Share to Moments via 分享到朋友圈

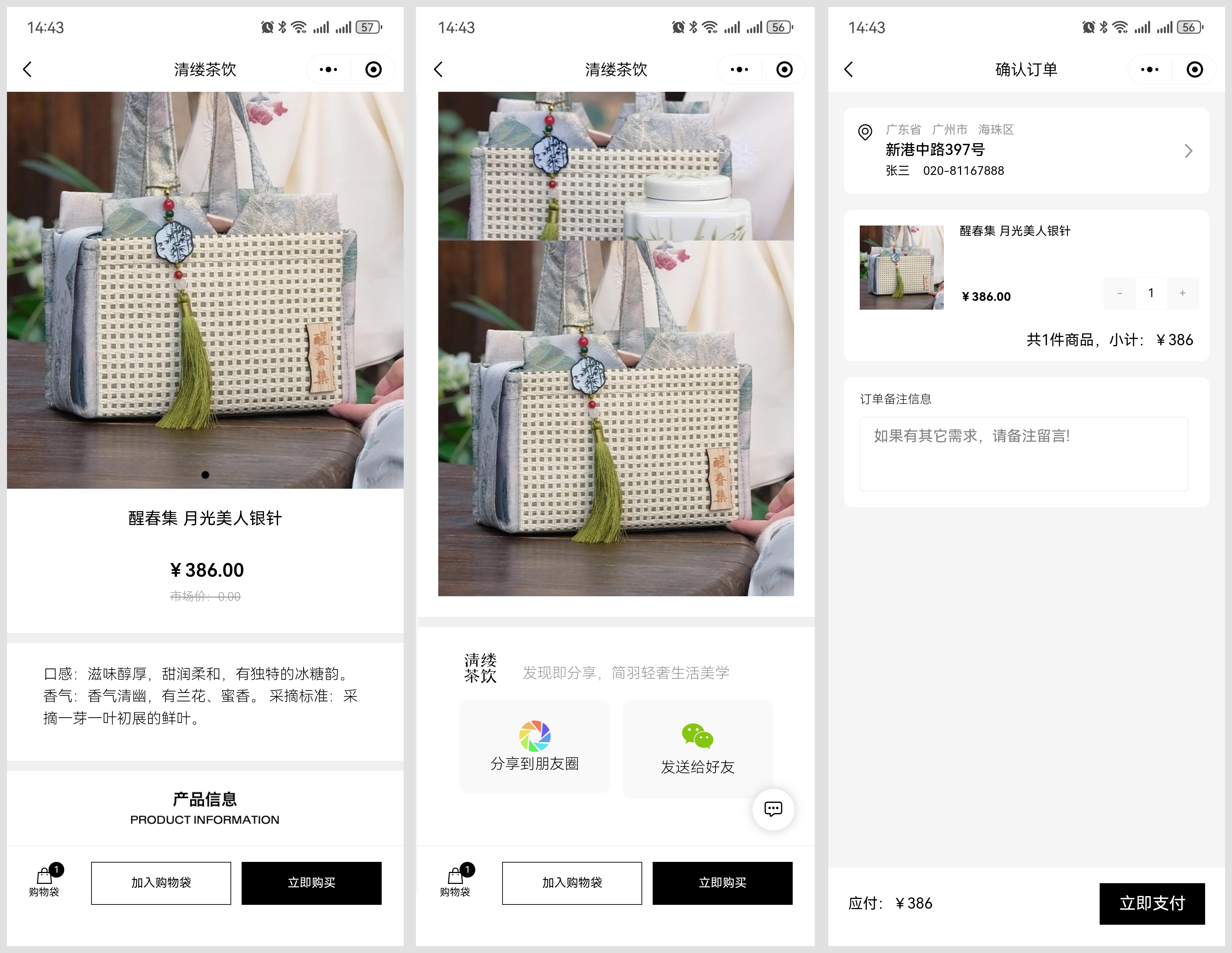534,746
